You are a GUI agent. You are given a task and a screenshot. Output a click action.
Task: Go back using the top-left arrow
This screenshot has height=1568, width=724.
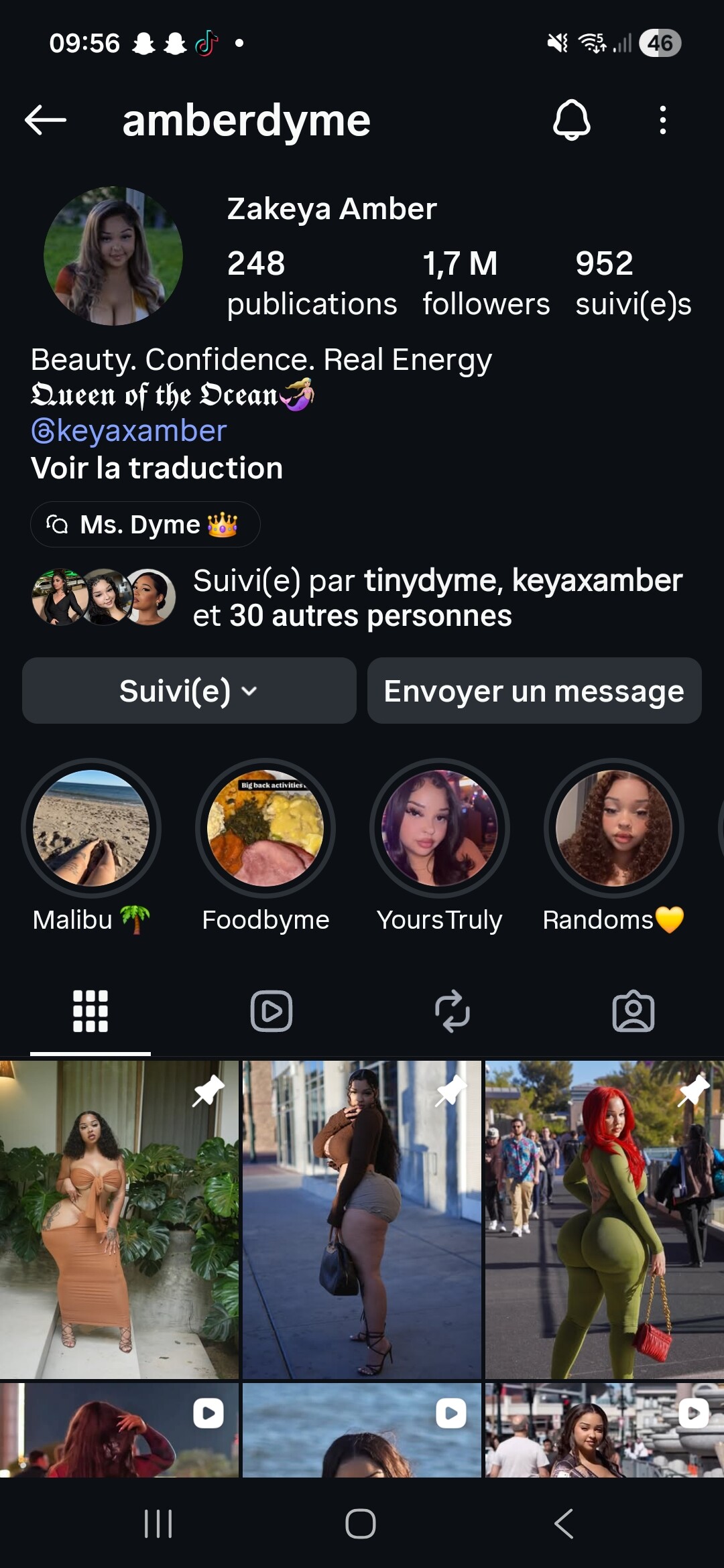coord(46,121)
